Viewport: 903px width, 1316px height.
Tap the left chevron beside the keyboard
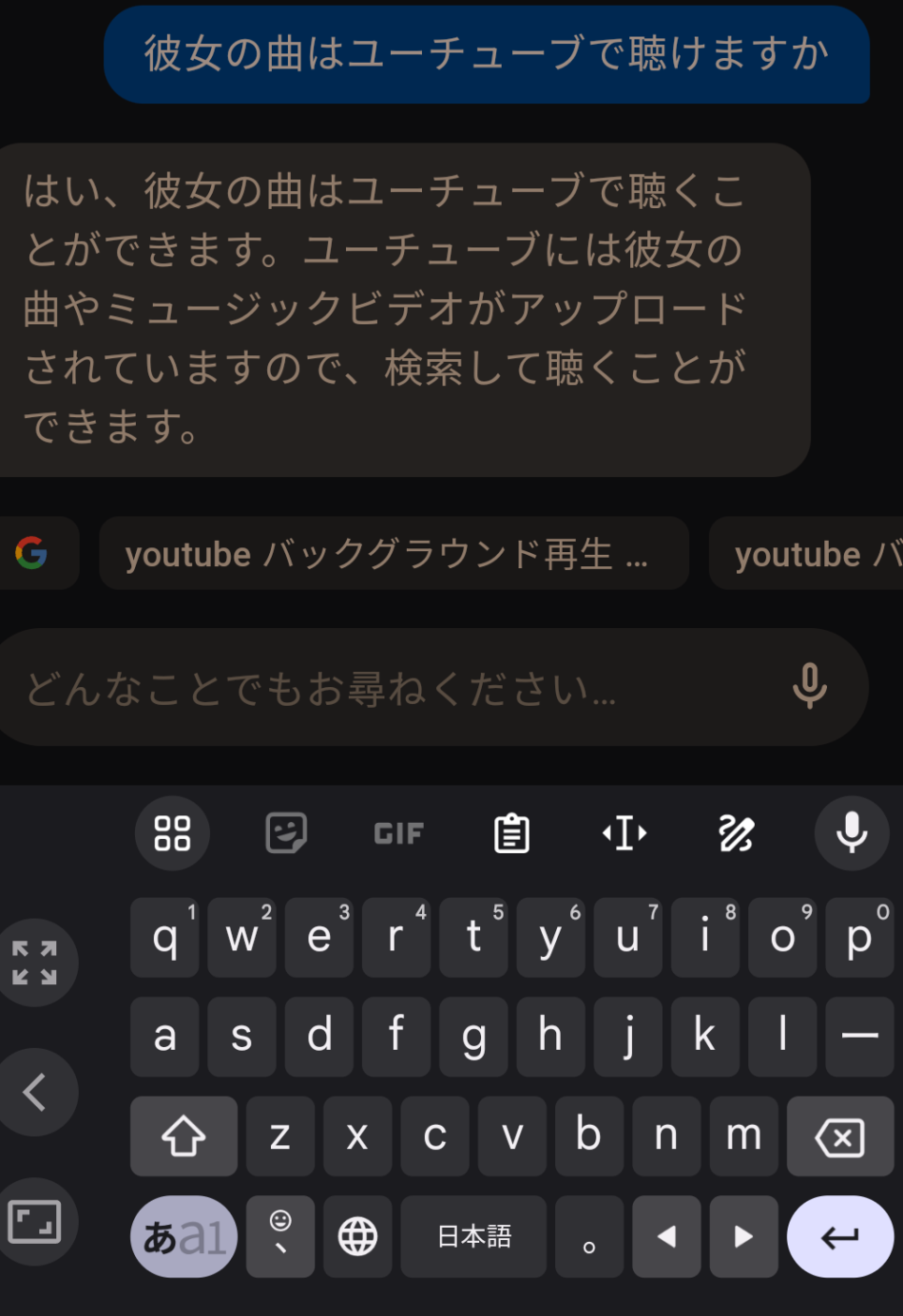tap(34, 1092)
